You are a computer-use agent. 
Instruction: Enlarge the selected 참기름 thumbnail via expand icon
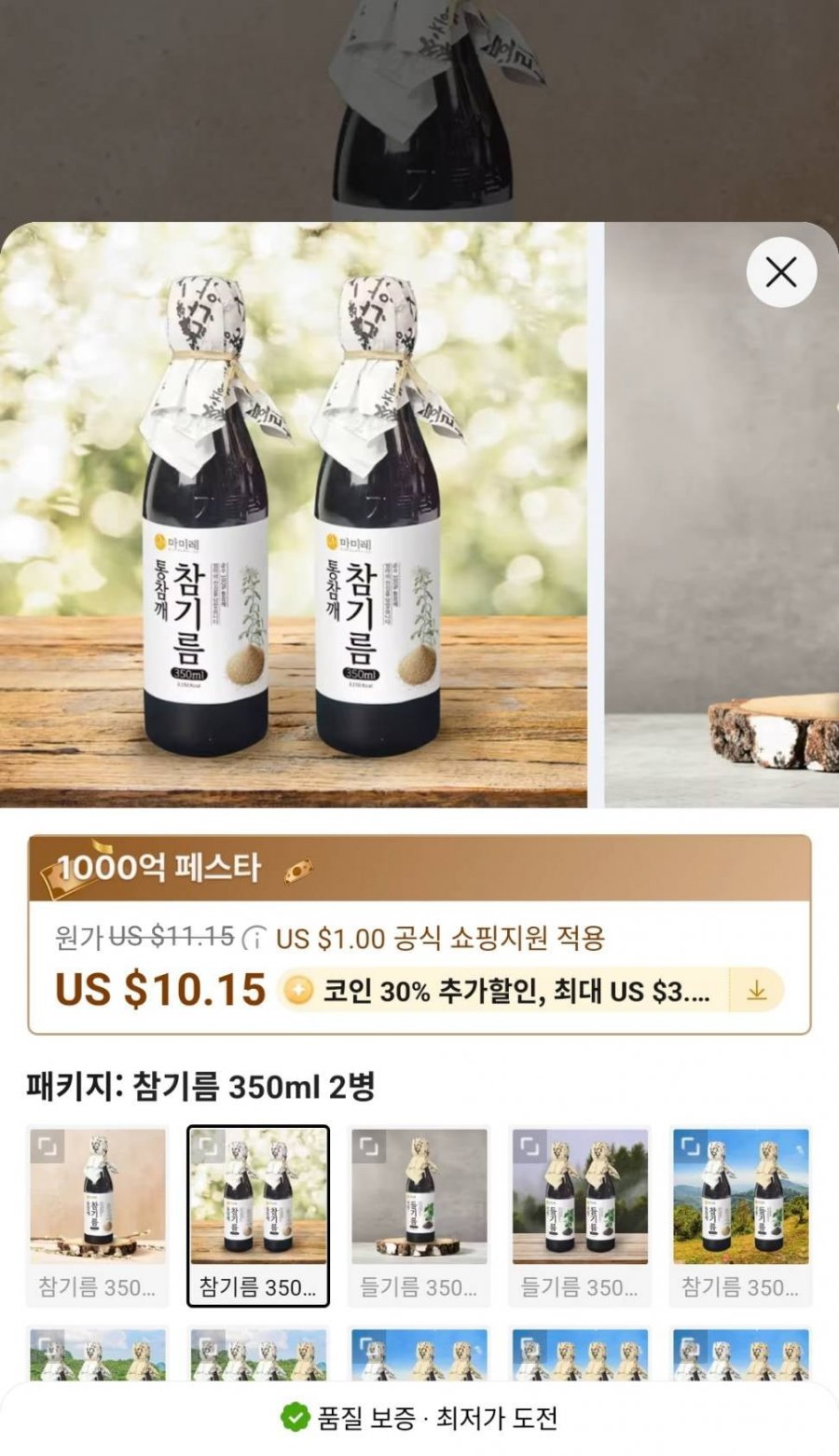coord(206,1146)
